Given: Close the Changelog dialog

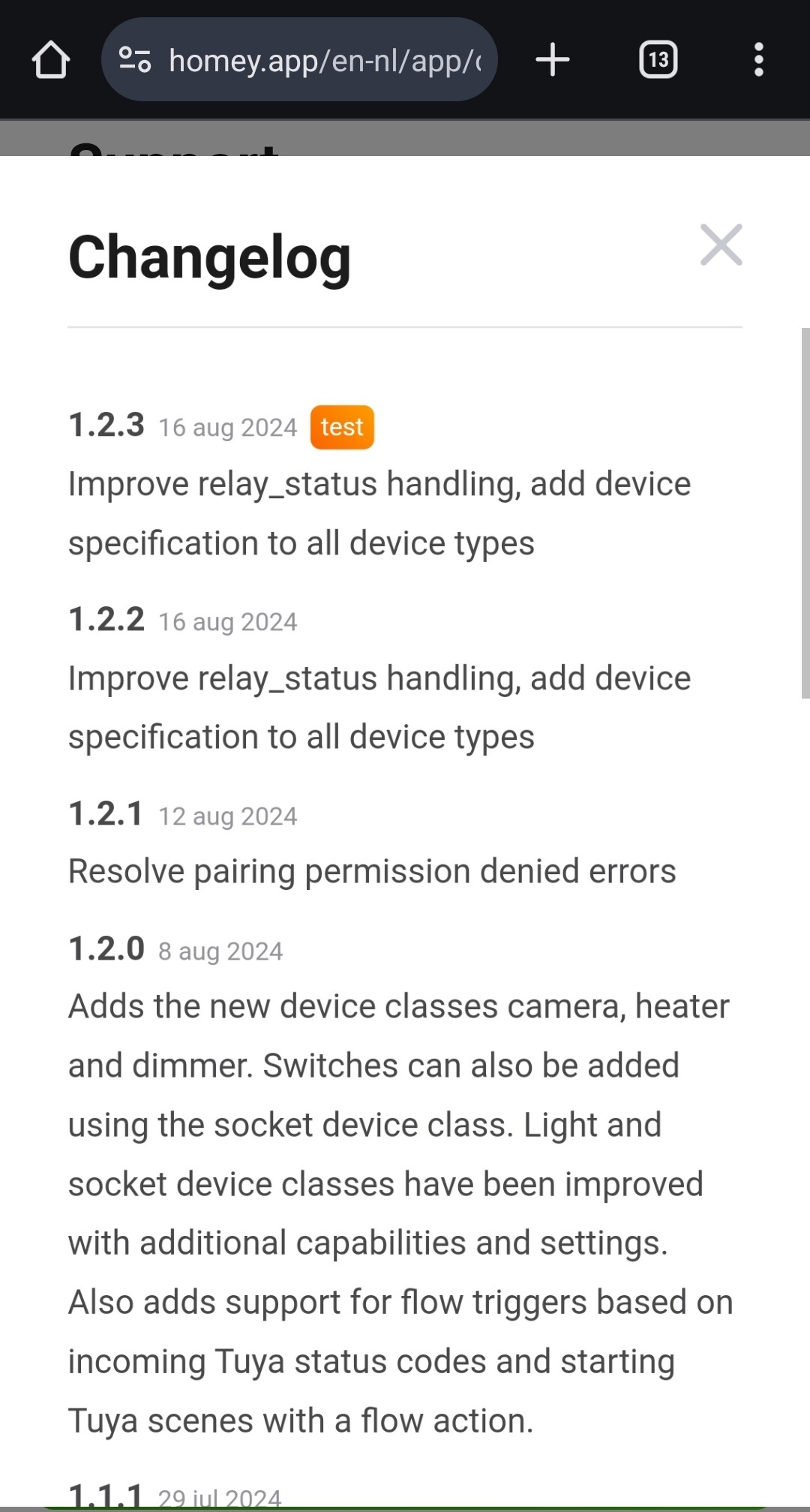Looking at the screenshot, I should 721,245.
